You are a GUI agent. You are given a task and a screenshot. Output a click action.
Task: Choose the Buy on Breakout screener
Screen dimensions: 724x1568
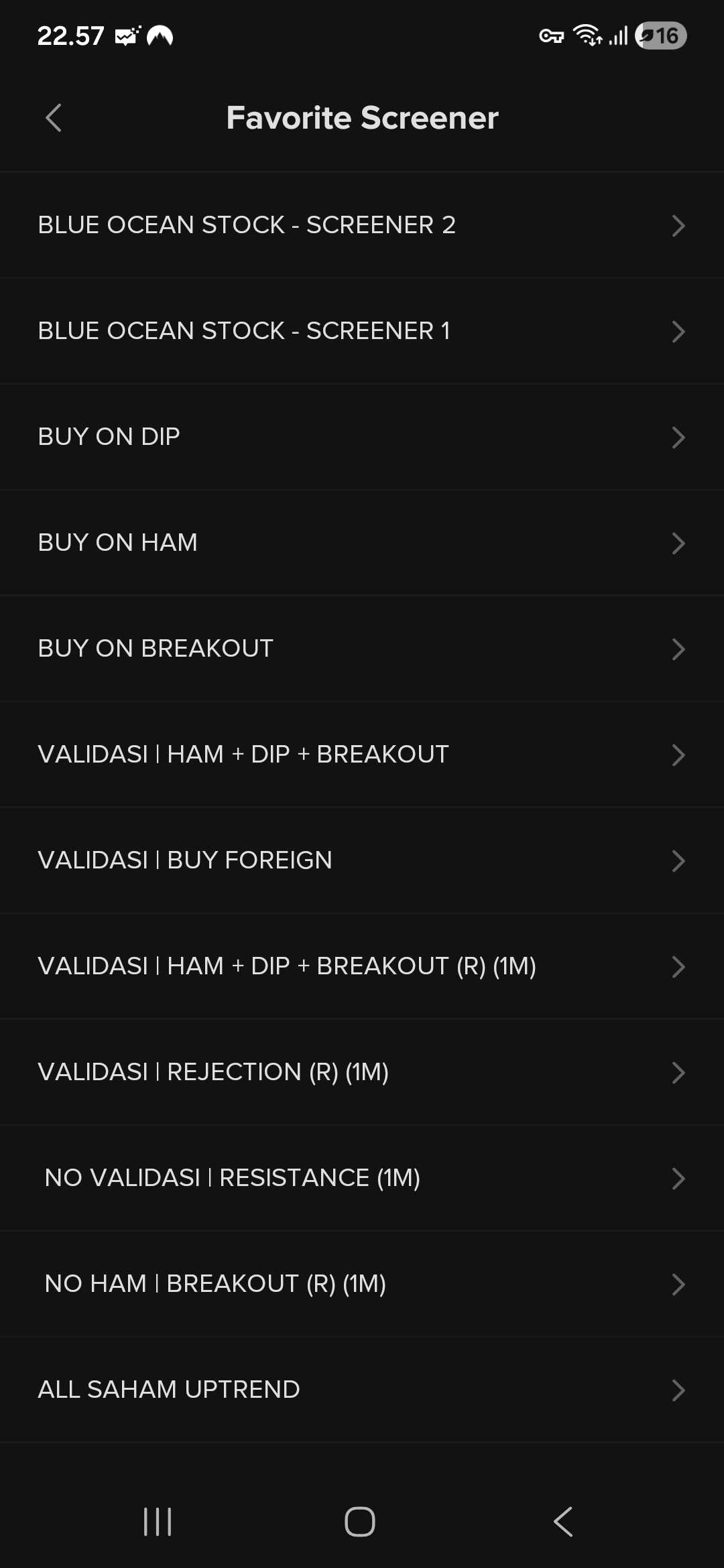click(x=362, y=649)
